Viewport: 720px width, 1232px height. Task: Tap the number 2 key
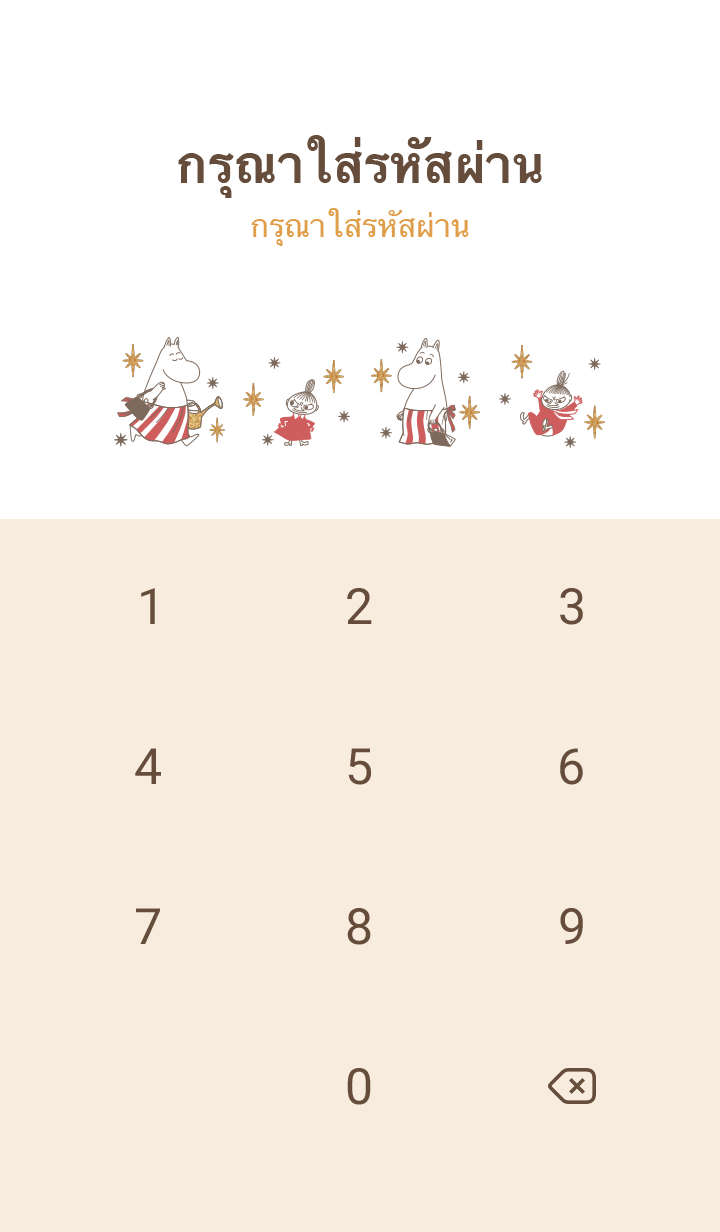359,607
